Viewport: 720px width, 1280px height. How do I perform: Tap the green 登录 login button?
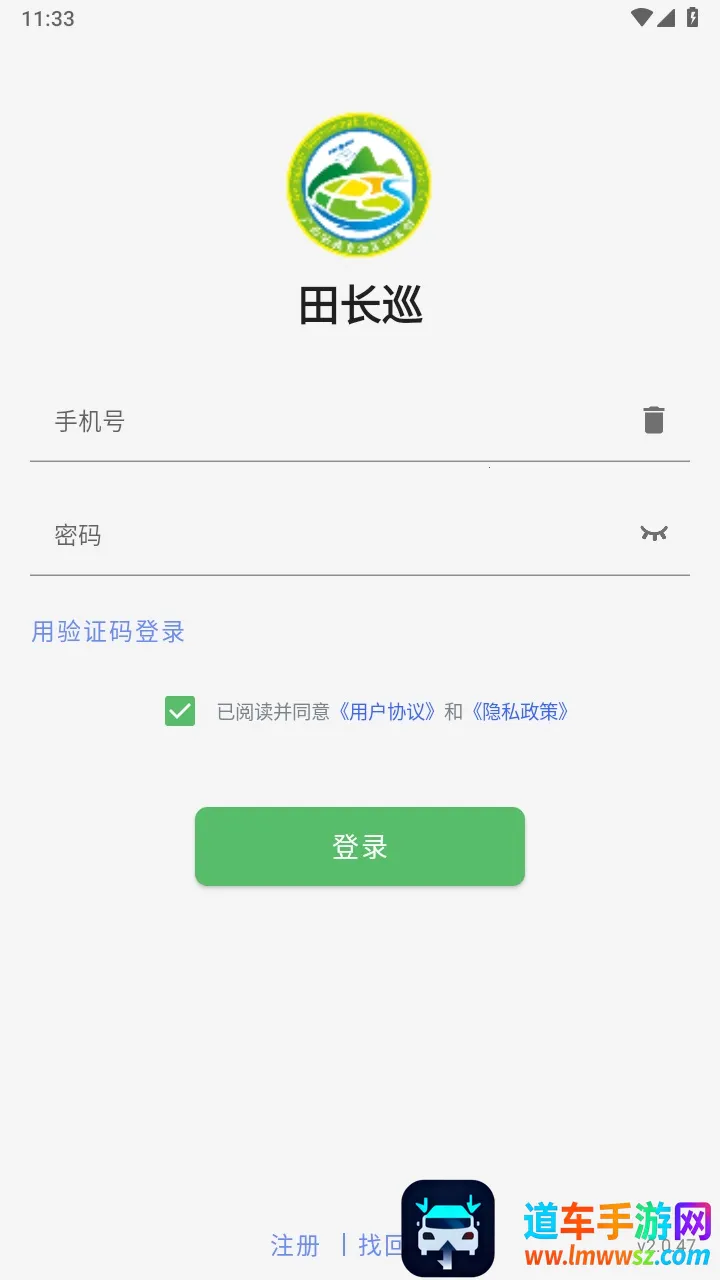coord(359,846)
